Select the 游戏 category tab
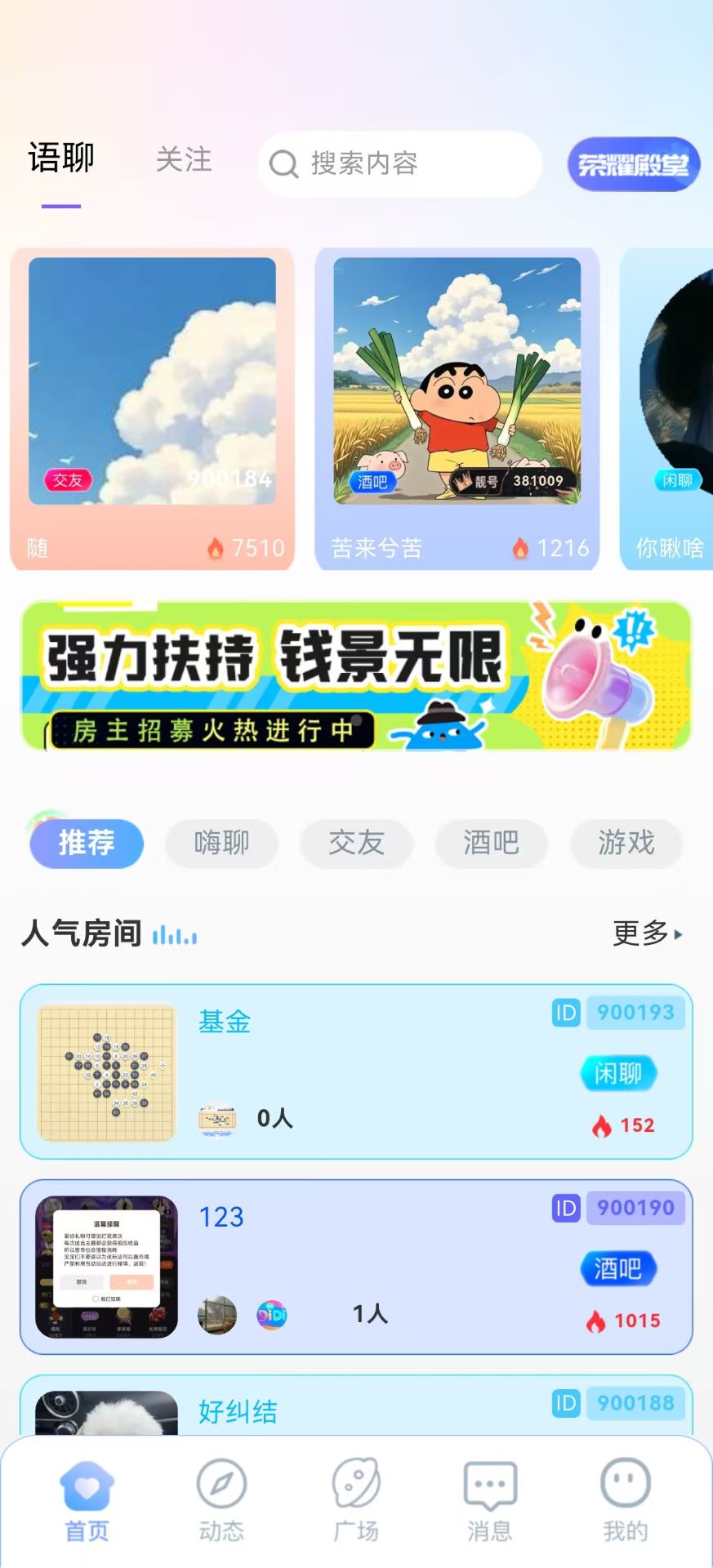This screenshot has height=1568, width=713. 626,844
